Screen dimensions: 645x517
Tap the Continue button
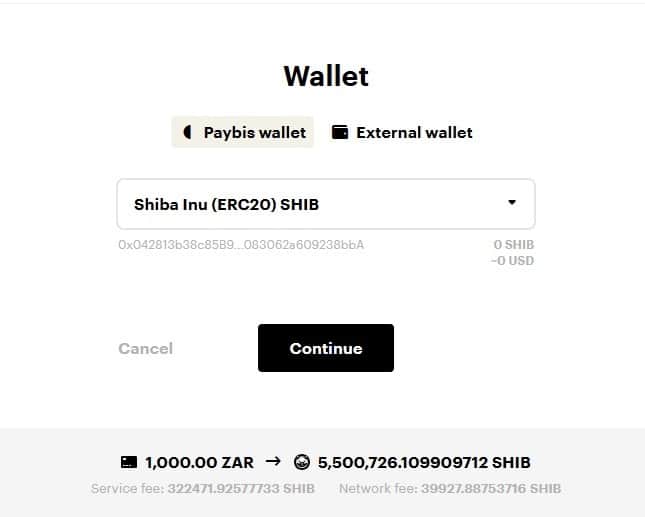pos(326,348)
